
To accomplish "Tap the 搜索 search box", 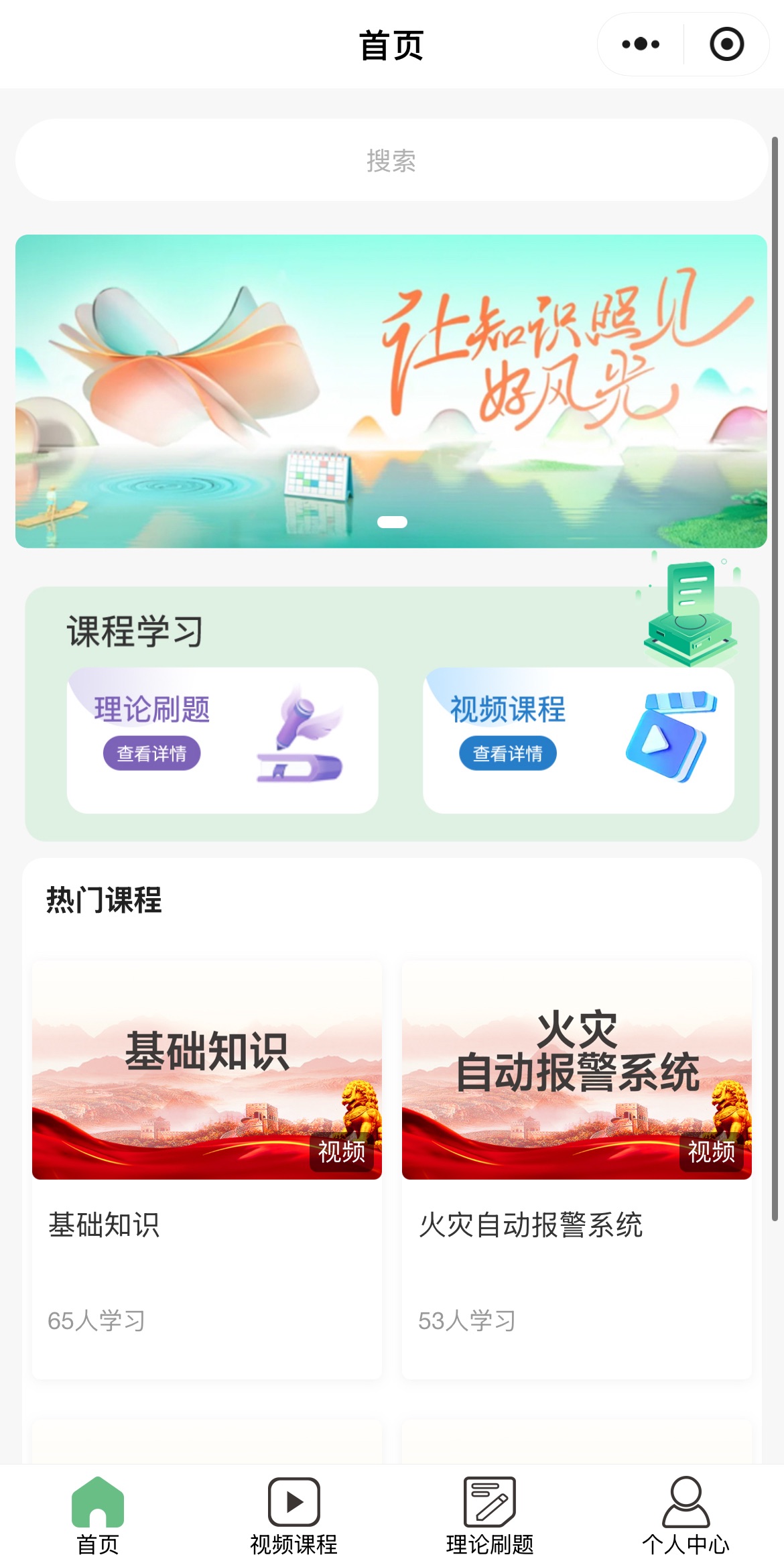I will pyautogui.click(x=391, y=160).
